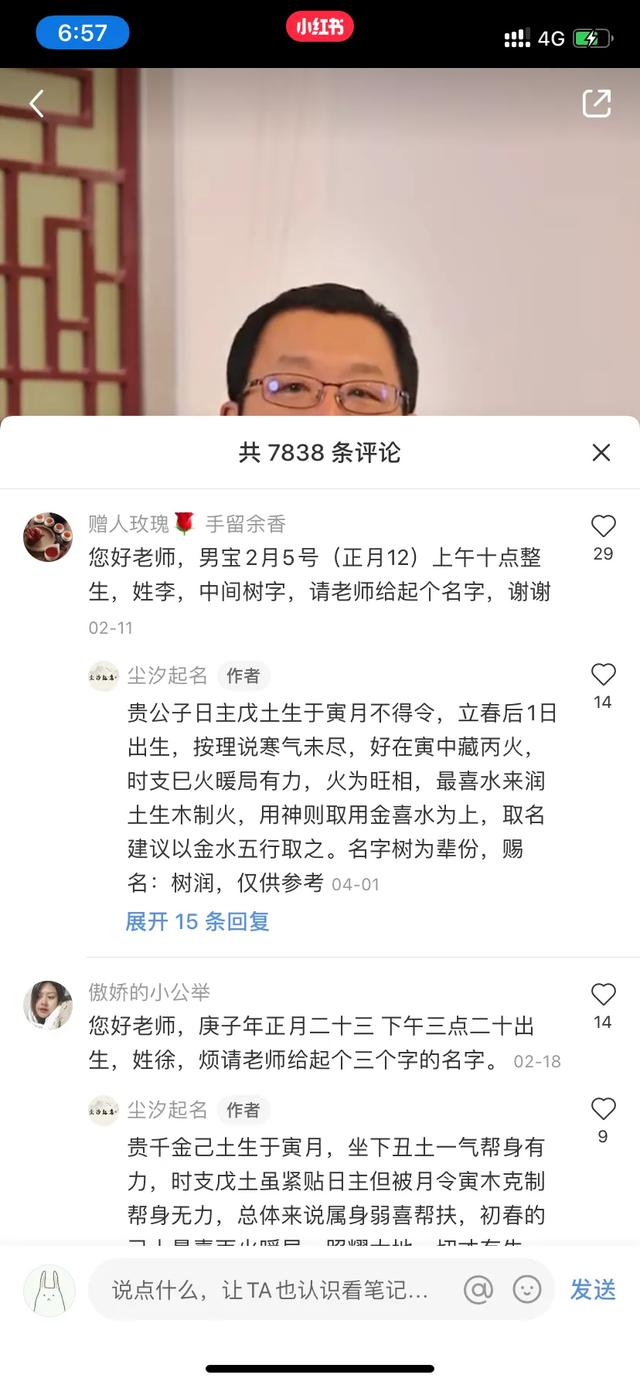640x1385 pixels.
Task: Go back using the top-left arrow
Action: pos(37,103)
